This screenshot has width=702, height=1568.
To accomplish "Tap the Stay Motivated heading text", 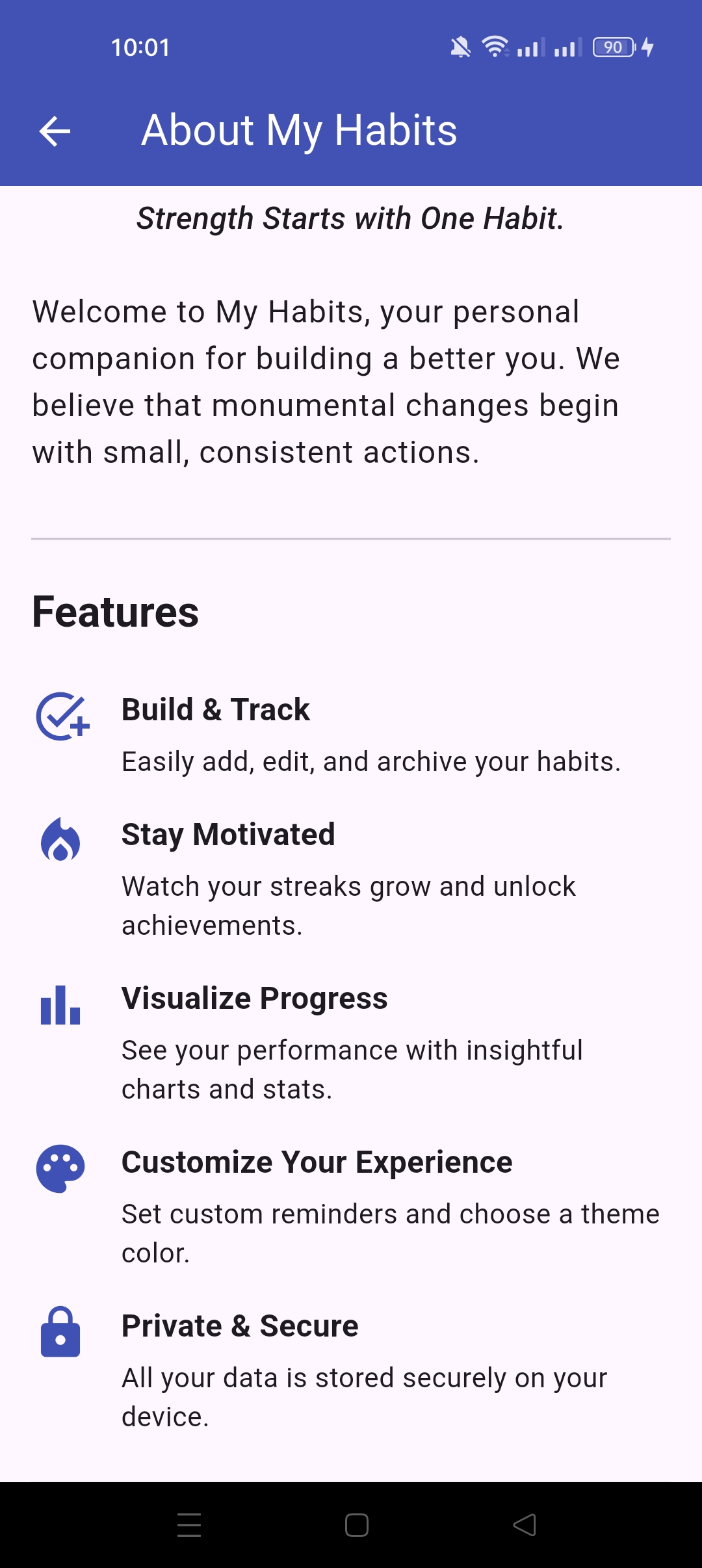I will coord(228,834).
